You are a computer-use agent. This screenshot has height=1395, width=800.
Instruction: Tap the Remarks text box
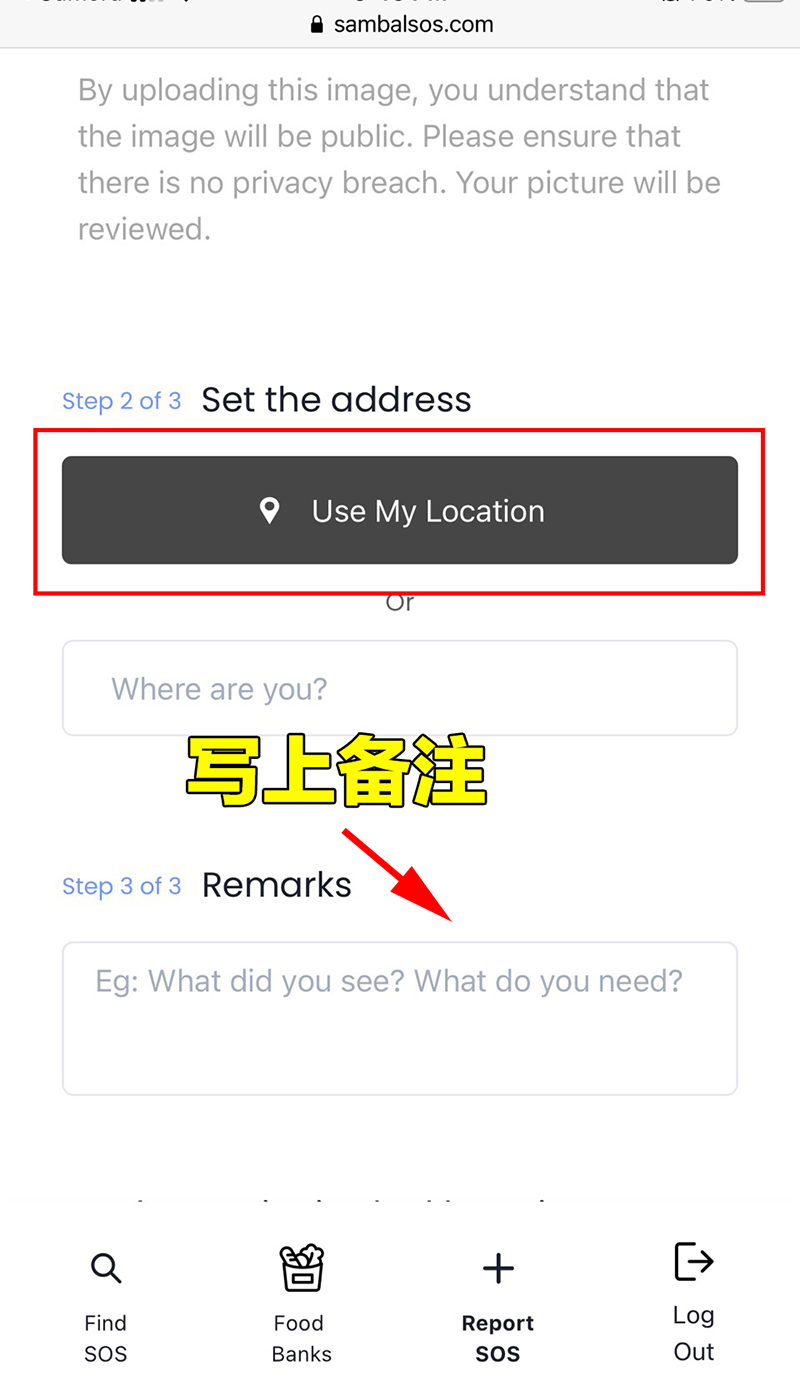(400, 1018)
